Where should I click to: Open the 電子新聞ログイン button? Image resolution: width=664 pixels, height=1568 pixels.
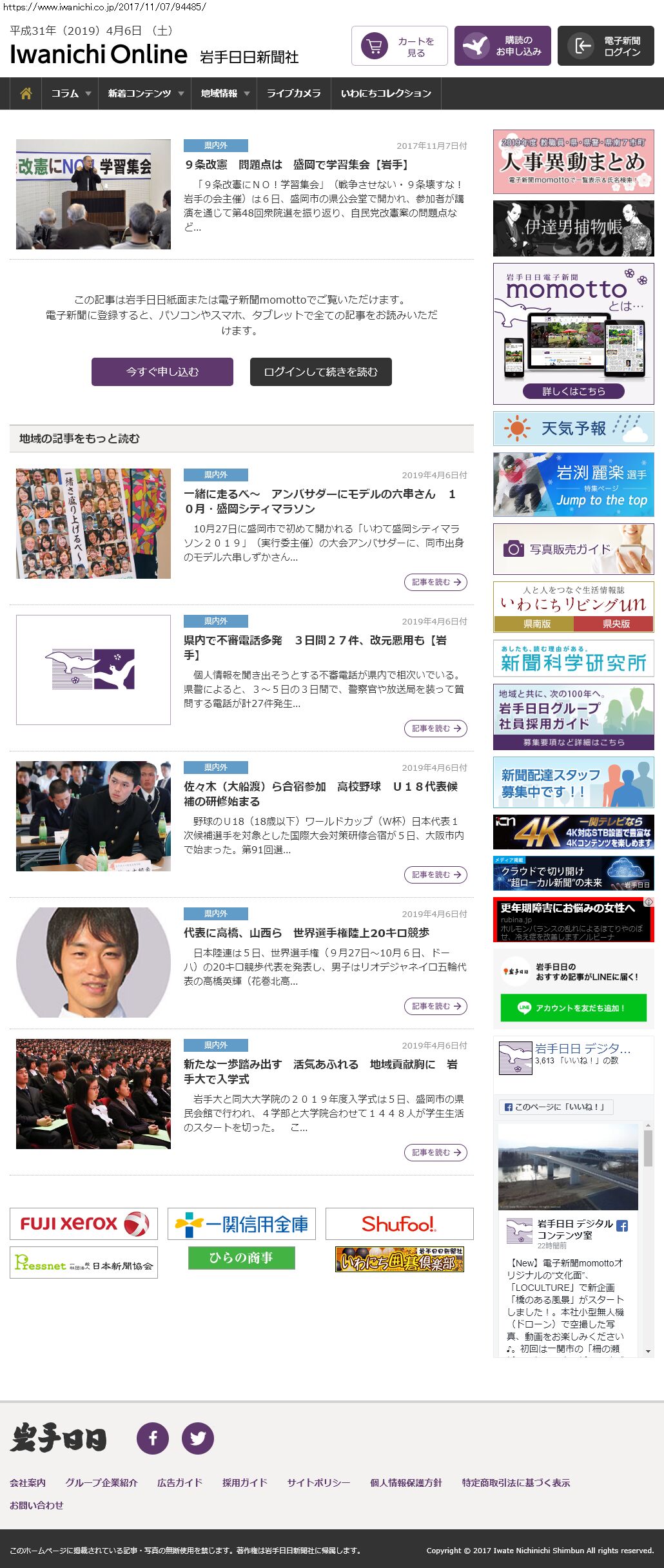point(605,46)
